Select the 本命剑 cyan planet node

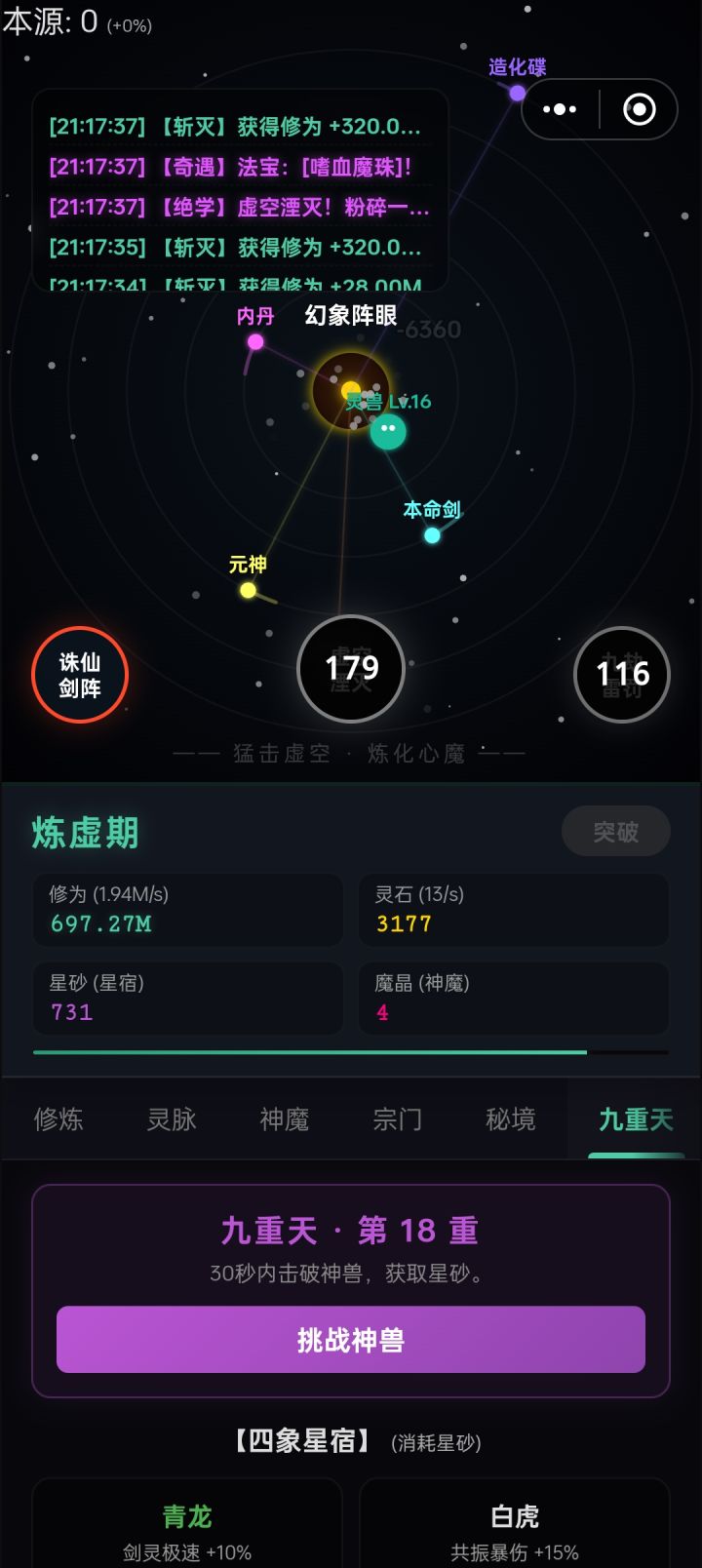pyautogui.click(x=433, y=535)
